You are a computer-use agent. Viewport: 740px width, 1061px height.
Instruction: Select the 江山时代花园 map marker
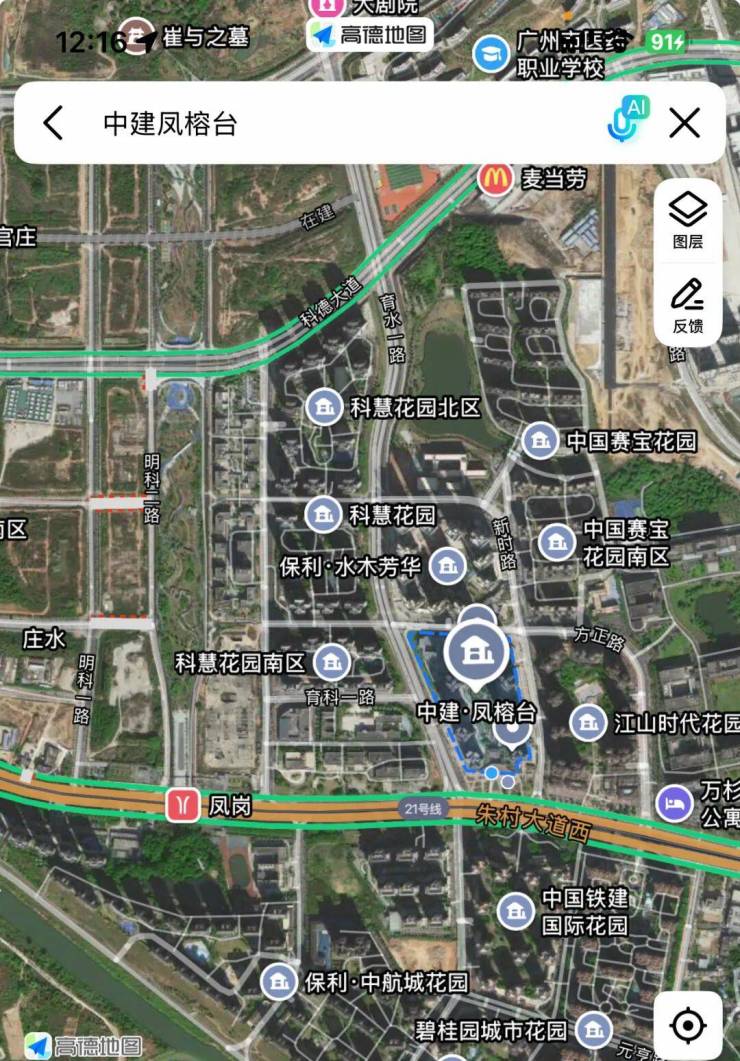pyautogui.click(x=588, y=722)
